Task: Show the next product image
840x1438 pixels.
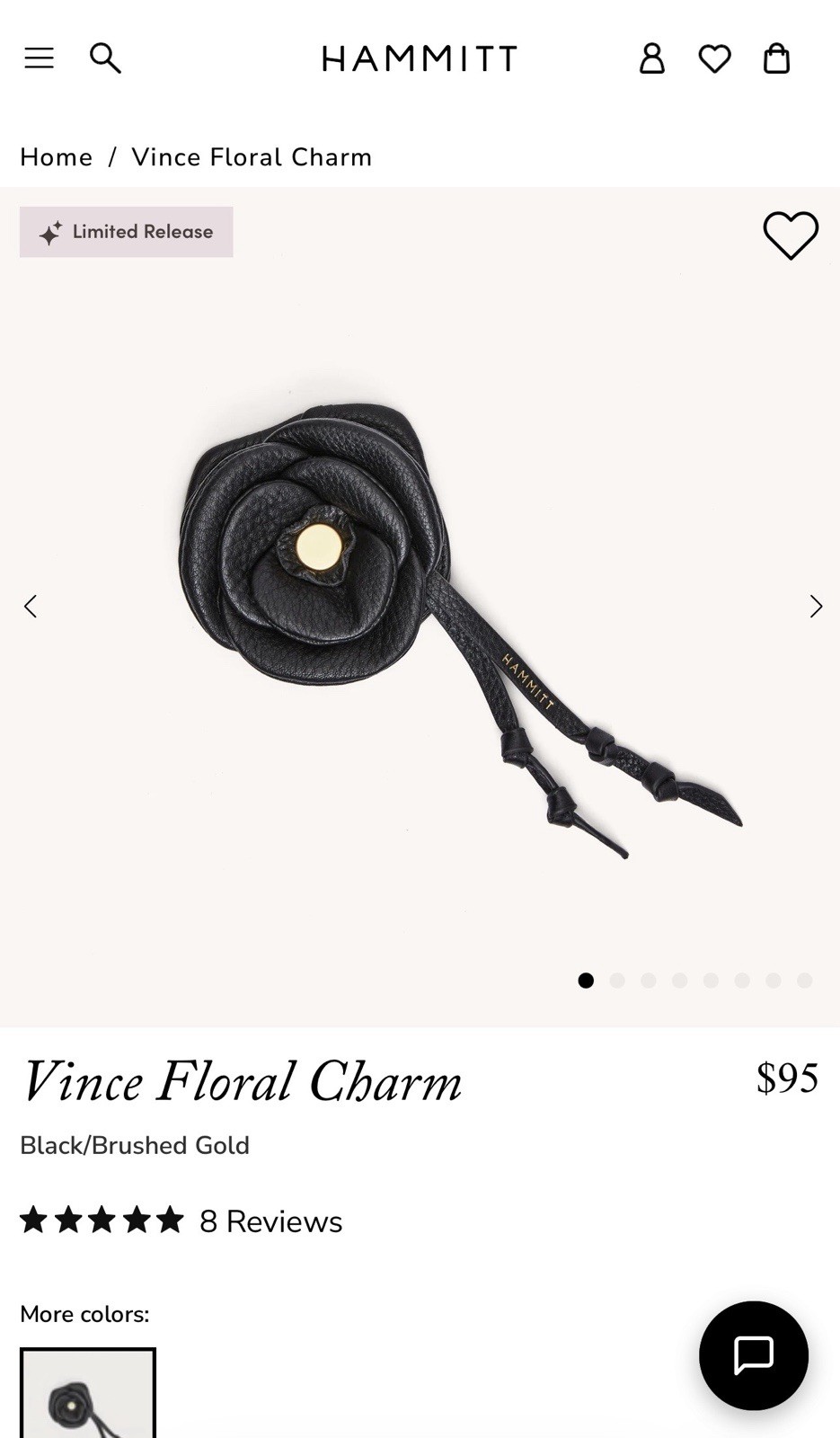Action: point(815,607)
